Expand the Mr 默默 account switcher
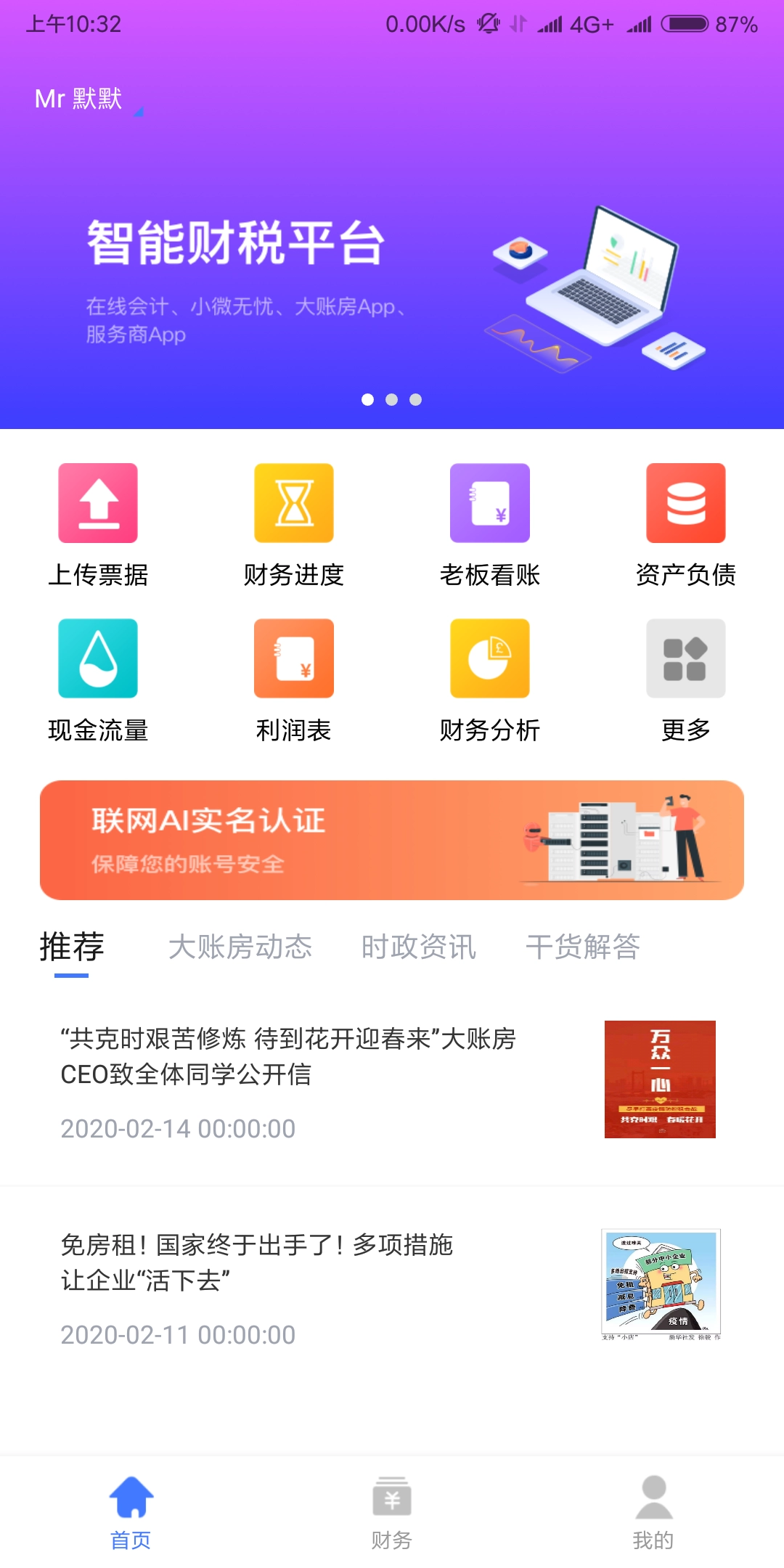The image size is (784, 1568). tap(80, 97)
